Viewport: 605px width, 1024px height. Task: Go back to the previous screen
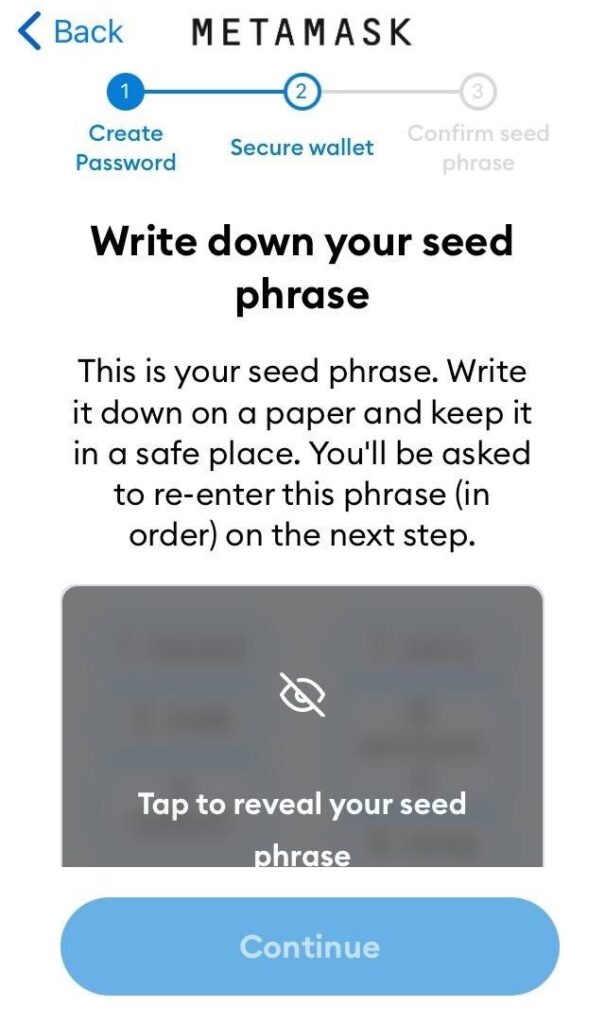pyautogui.click(x=70, y=31)
